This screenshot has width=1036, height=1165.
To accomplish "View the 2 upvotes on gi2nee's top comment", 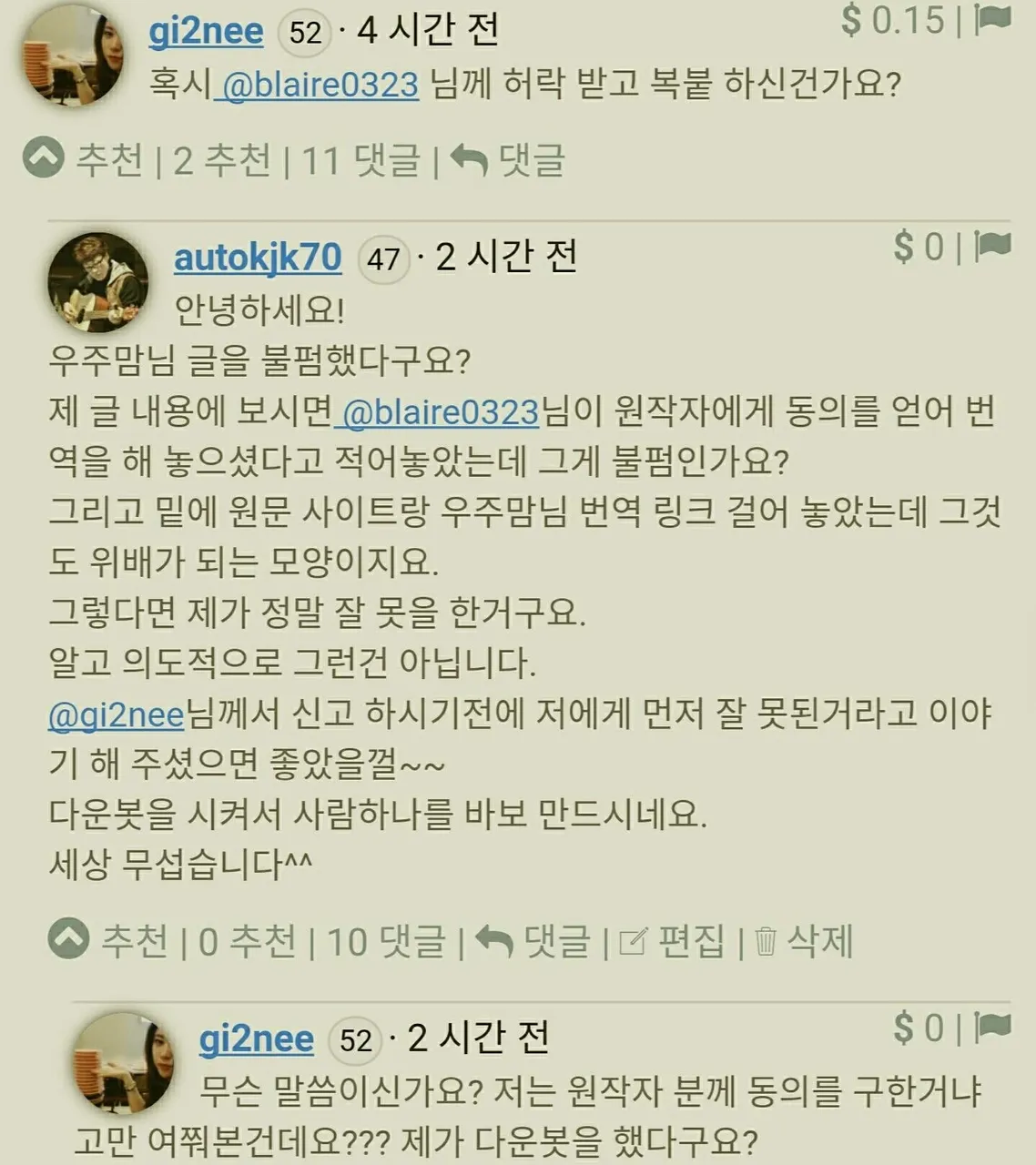I will (x=221, y=160).
